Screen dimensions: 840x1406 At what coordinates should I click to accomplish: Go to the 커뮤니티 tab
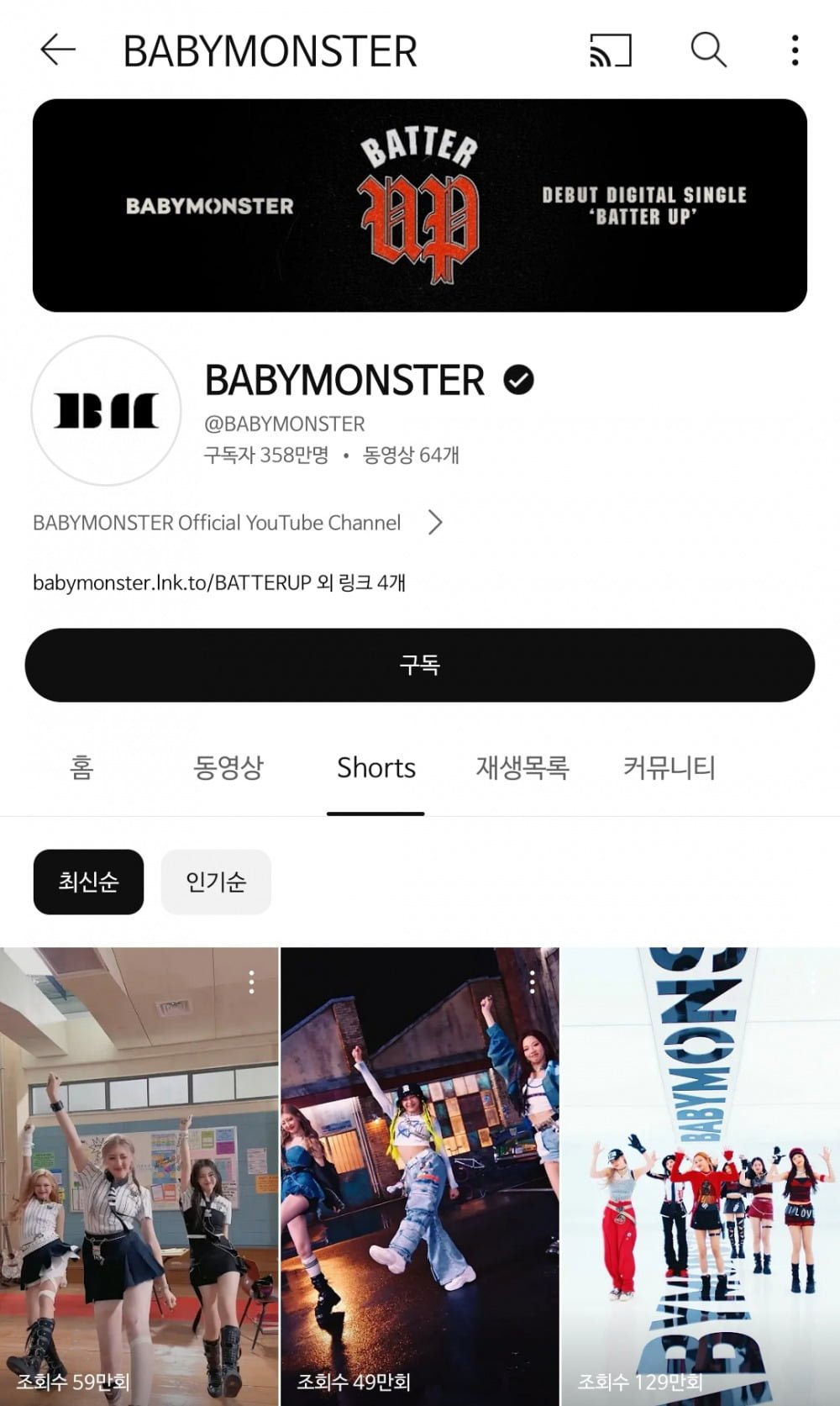pos(669,767)
